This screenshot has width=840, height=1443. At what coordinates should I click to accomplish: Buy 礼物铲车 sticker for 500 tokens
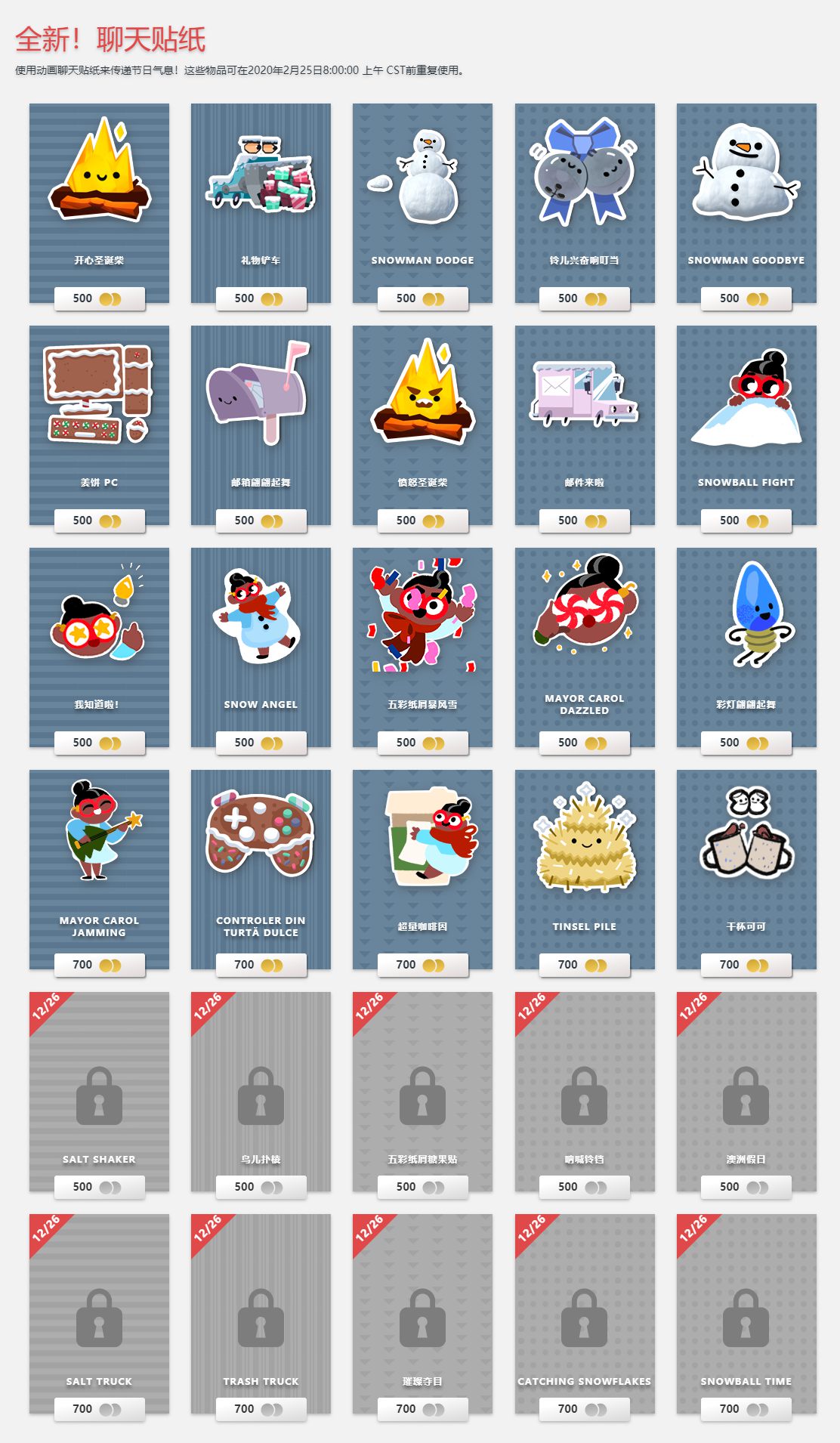click(x=261, y=298)
